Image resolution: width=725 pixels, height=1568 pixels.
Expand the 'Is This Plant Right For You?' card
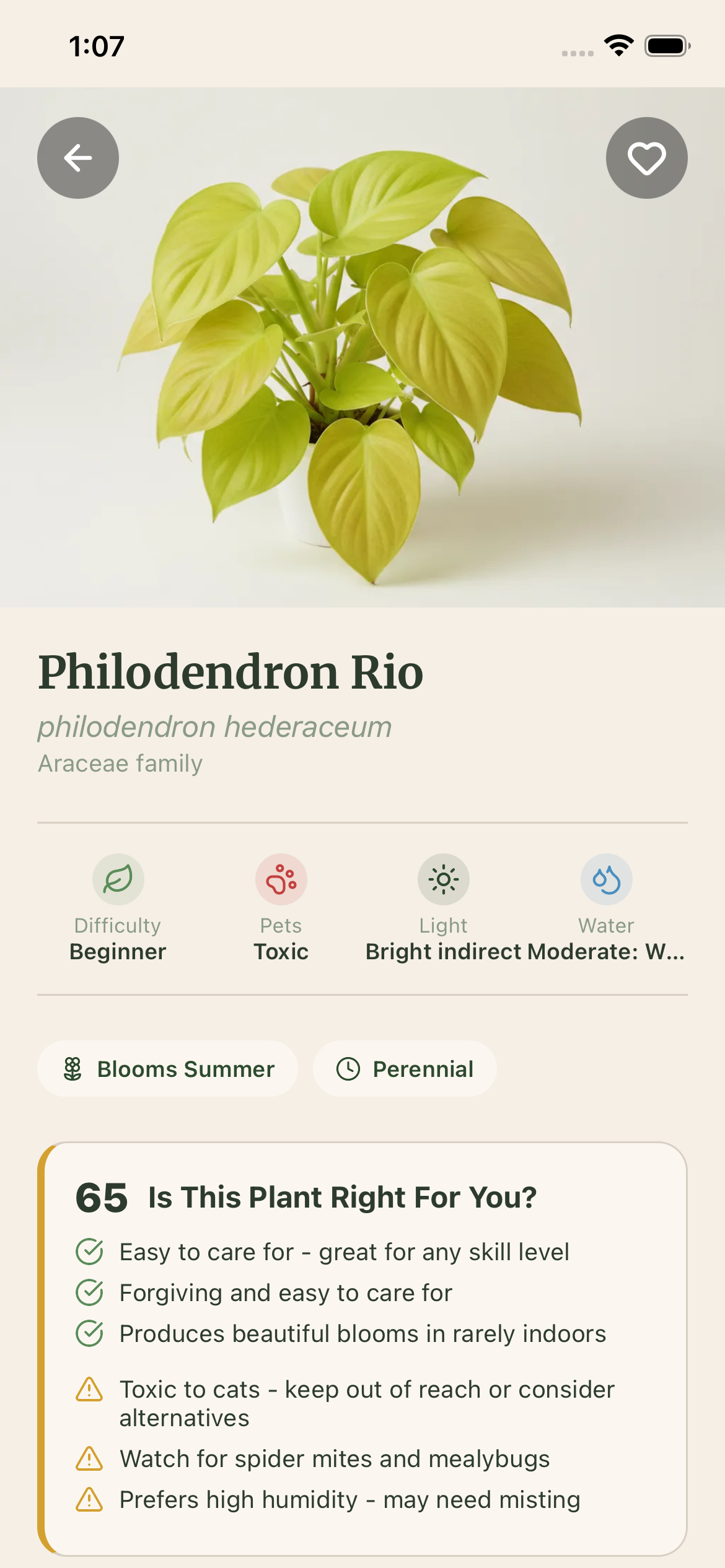pos(342,1196)
